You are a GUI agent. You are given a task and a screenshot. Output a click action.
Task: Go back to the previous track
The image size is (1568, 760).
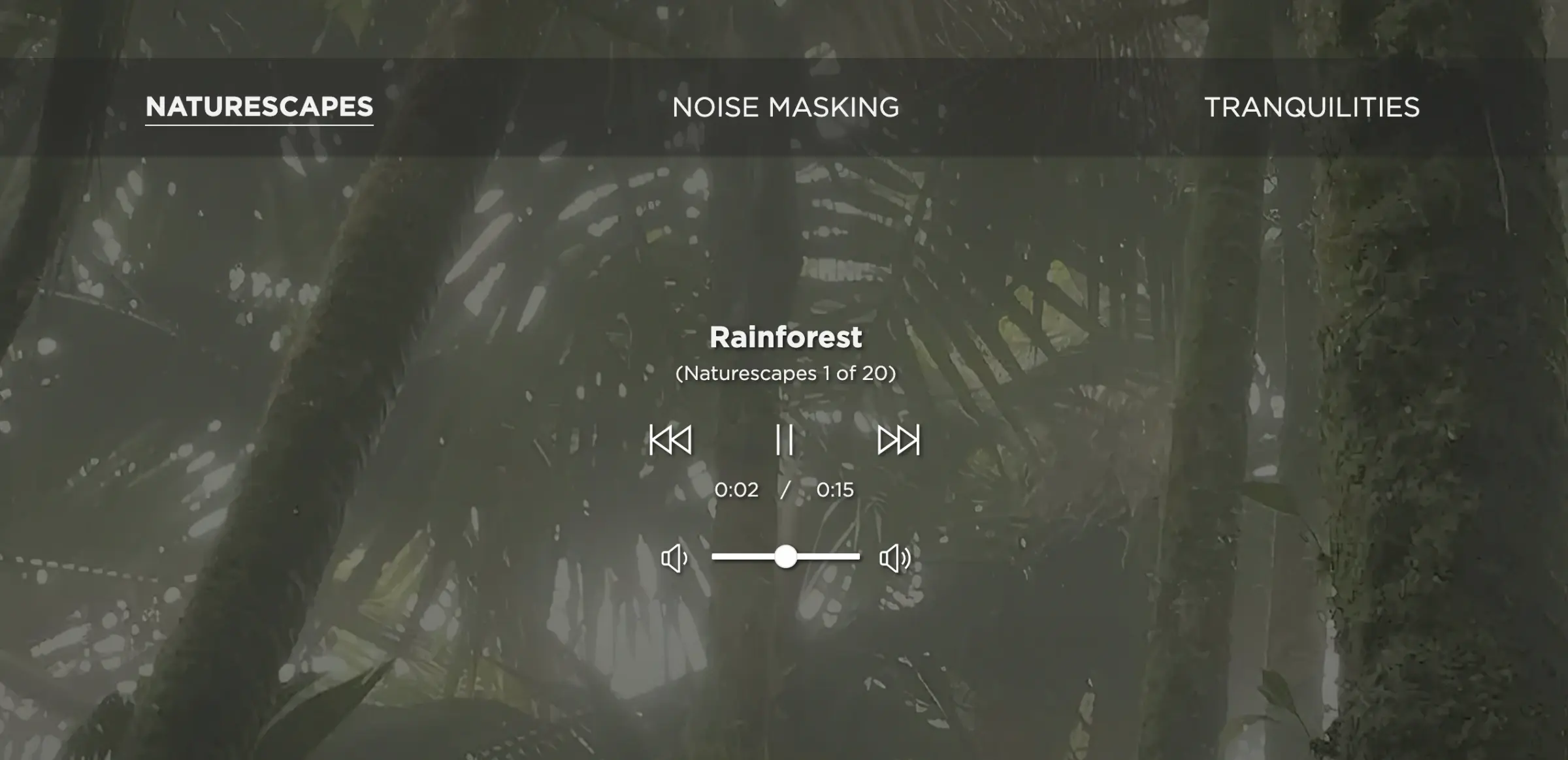click(671, 439)
